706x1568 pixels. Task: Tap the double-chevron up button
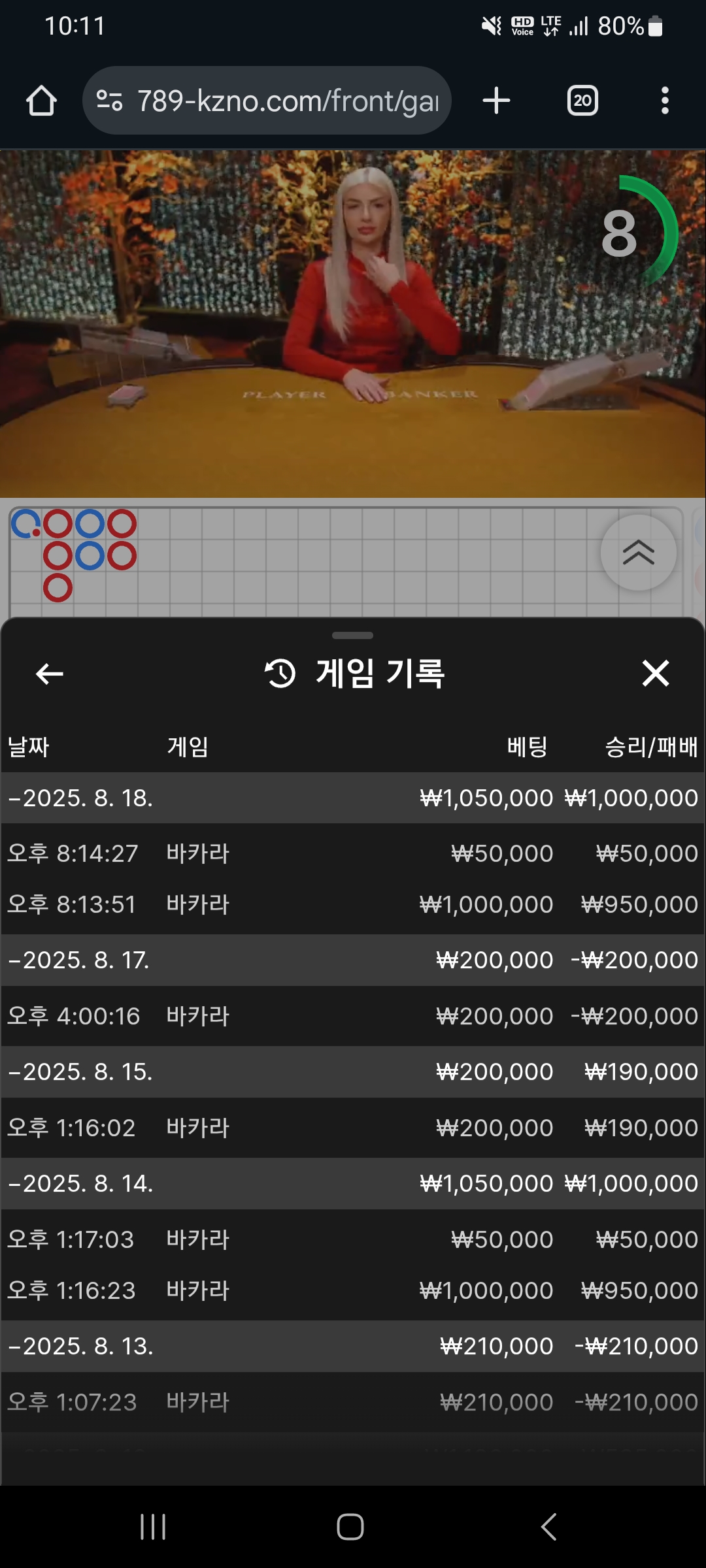[x=638, y=553]
